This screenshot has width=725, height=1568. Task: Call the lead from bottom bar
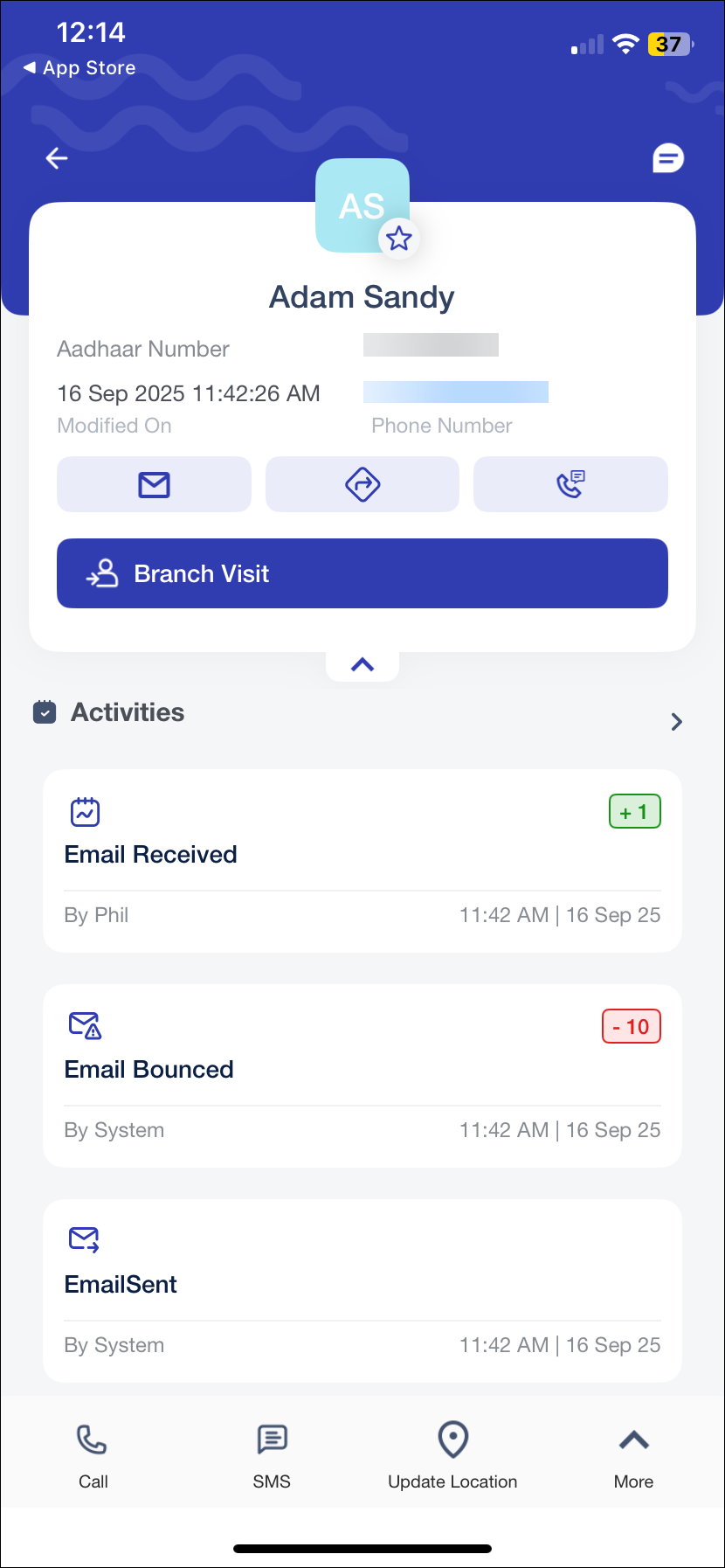tap(93, 1455)
